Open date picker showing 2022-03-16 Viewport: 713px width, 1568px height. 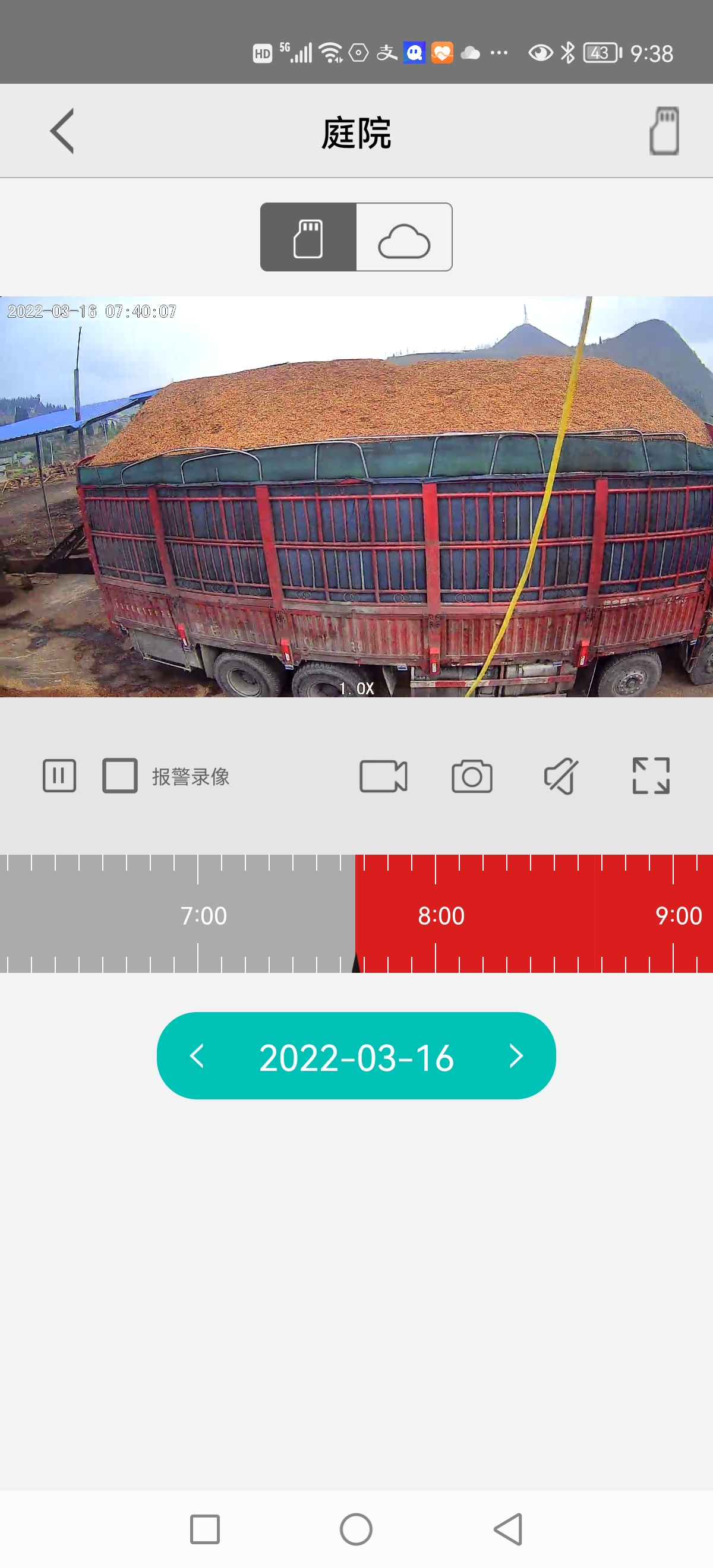pyautogui.click(x=356, y=1057)
